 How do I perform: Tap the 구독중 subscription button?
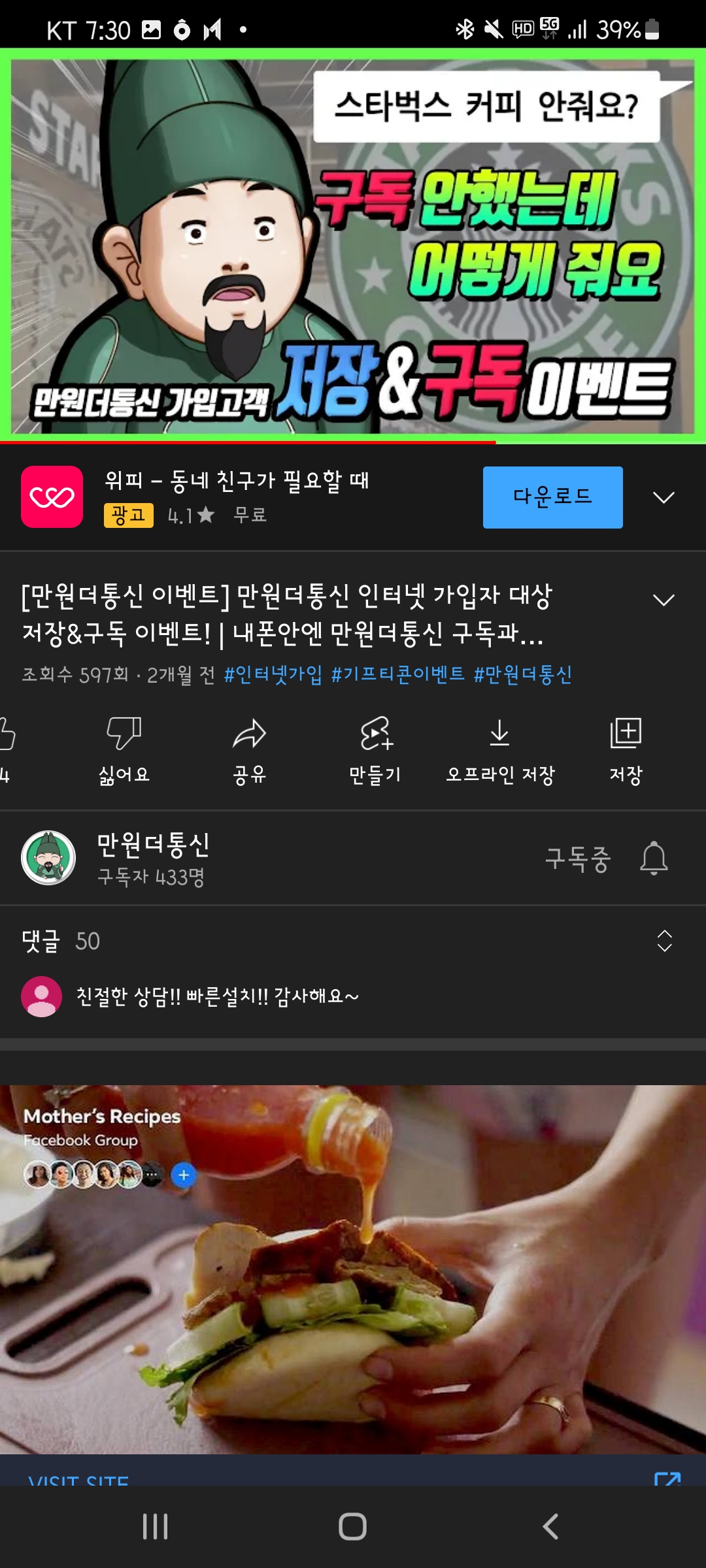pyautogui.click(x=577, y=858)
